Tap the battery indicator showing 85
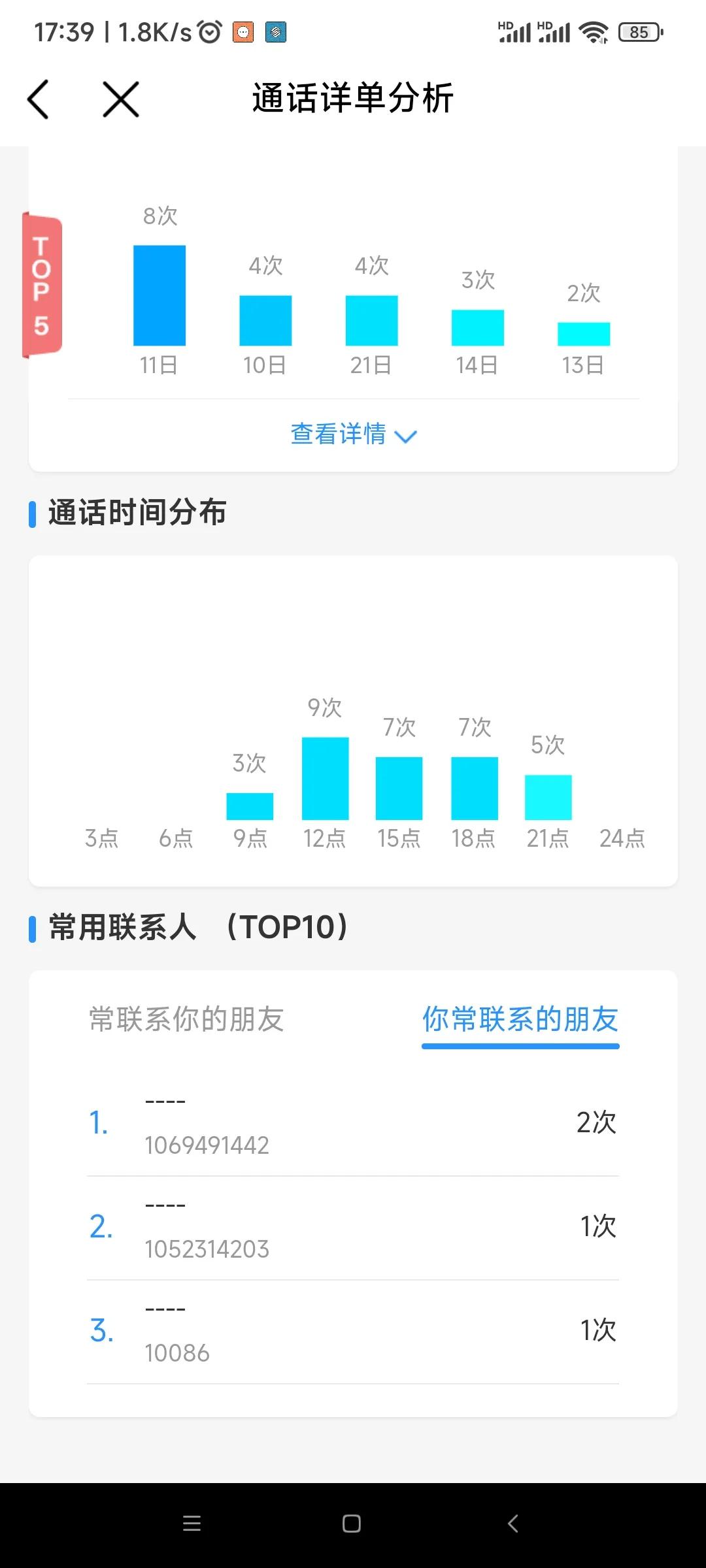This screenshot has height=1568, width=706. (637, 31)
